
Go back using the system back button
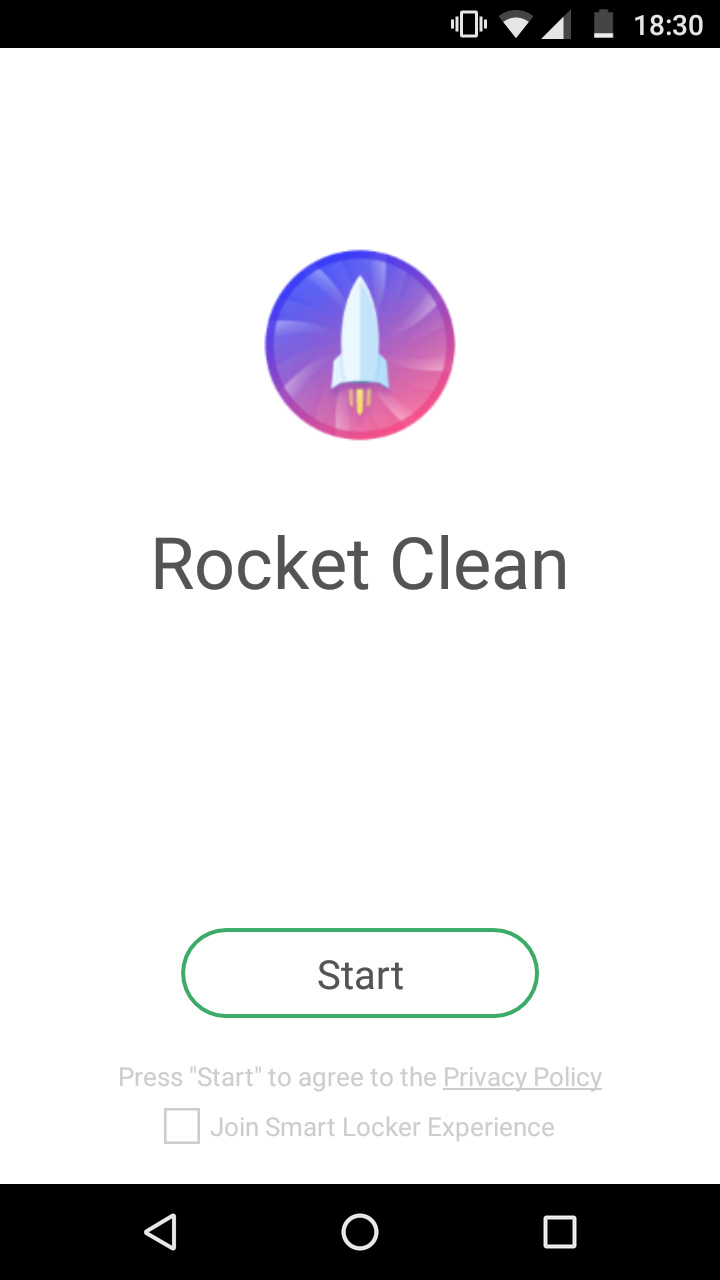tap(160, 1232)
